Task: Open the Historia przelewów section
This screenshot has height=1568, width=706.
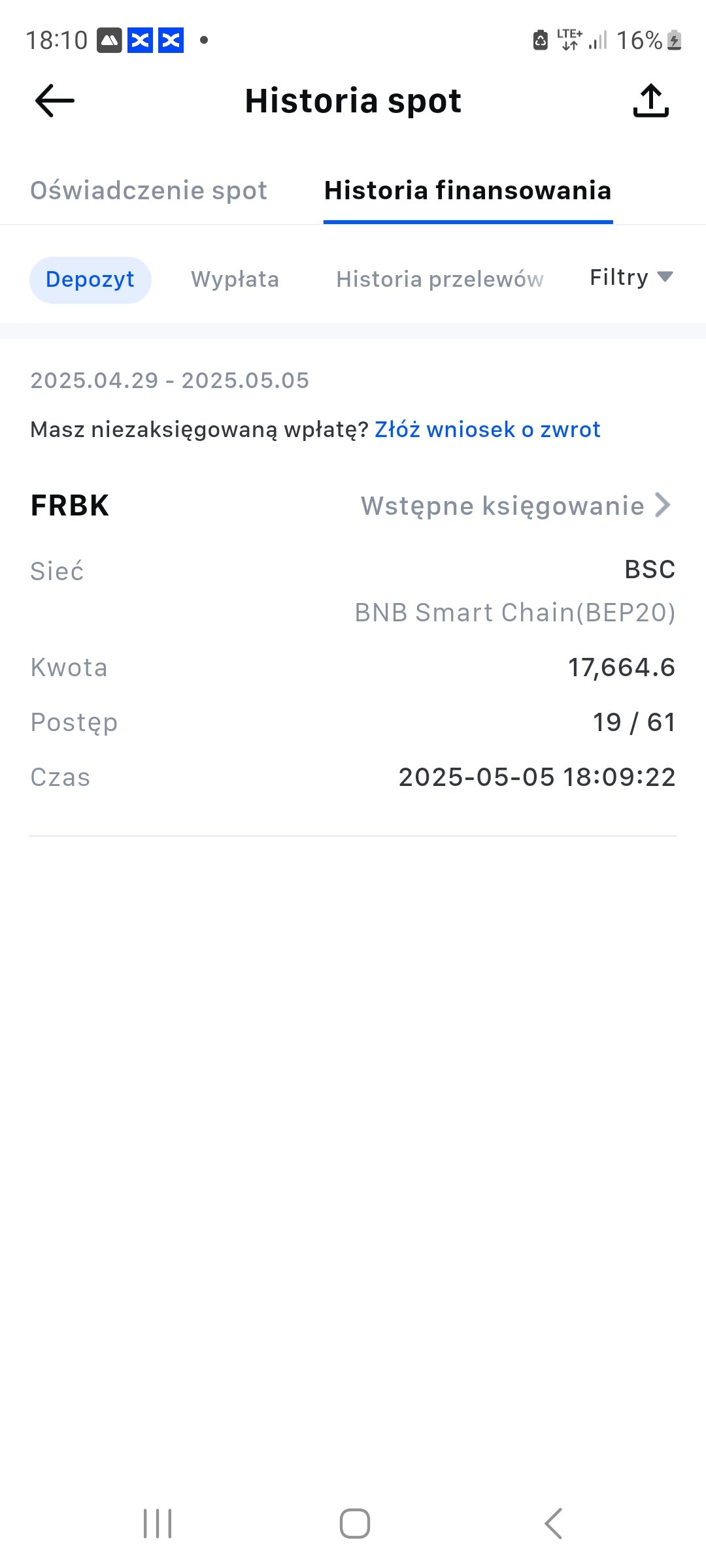Action: click(x=440, y=280)
